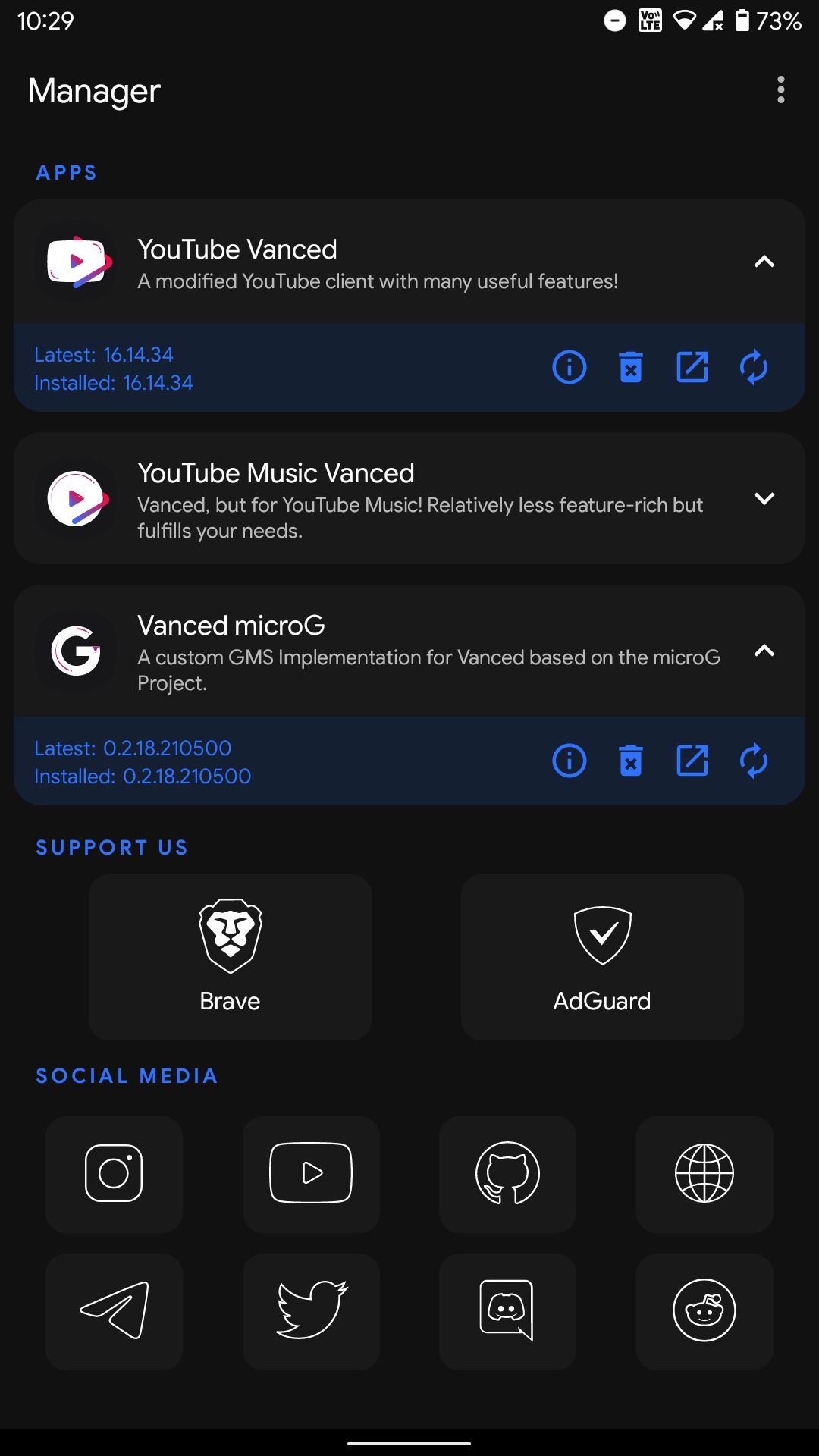Open the YouTube channel link
819x1456 pixels.
click(x=311, y=1173)
